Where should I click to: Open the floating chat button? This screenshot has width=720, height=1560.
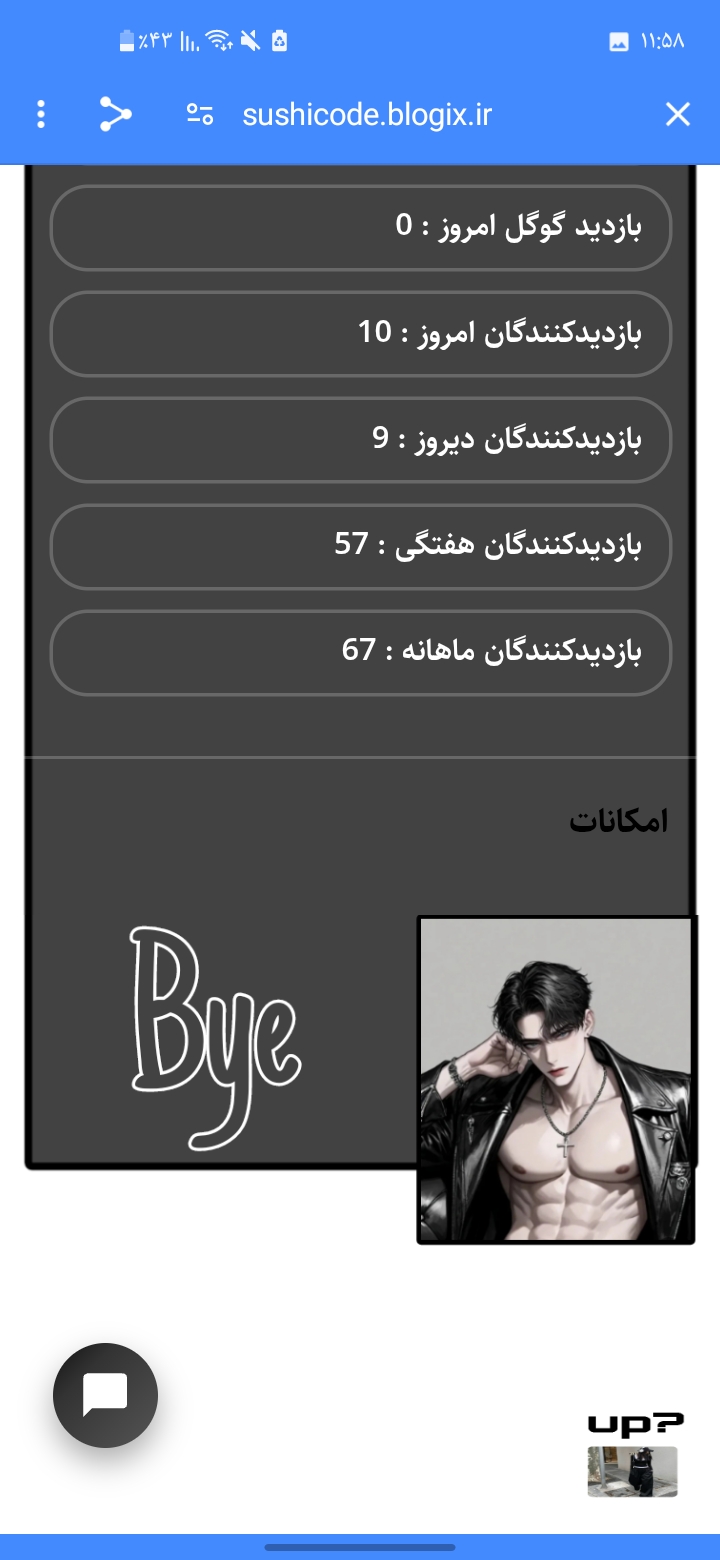coord(105,1394)
